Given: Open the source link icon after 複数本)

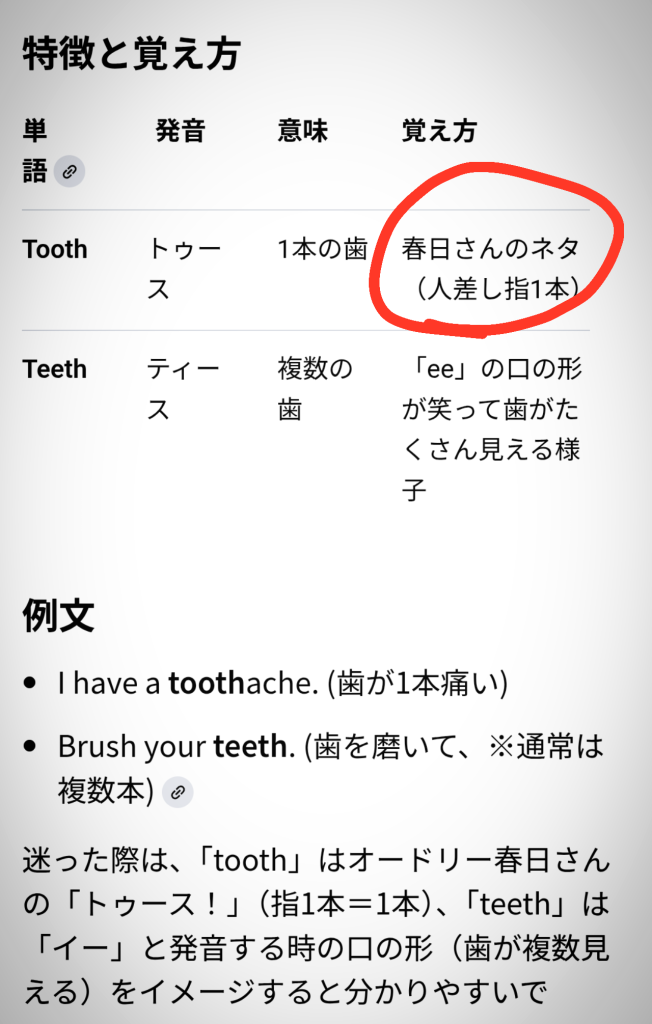Looking at the screenshot, I should [177, 792].
